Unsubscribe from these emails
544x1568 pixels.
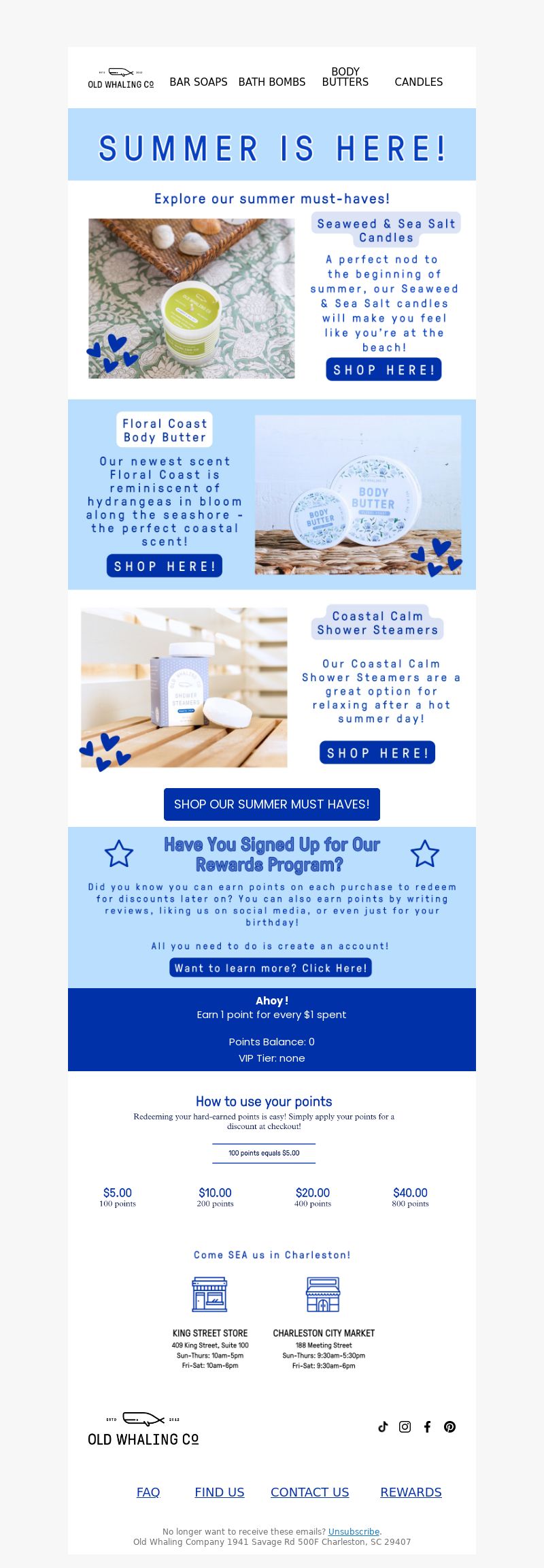354,1531
